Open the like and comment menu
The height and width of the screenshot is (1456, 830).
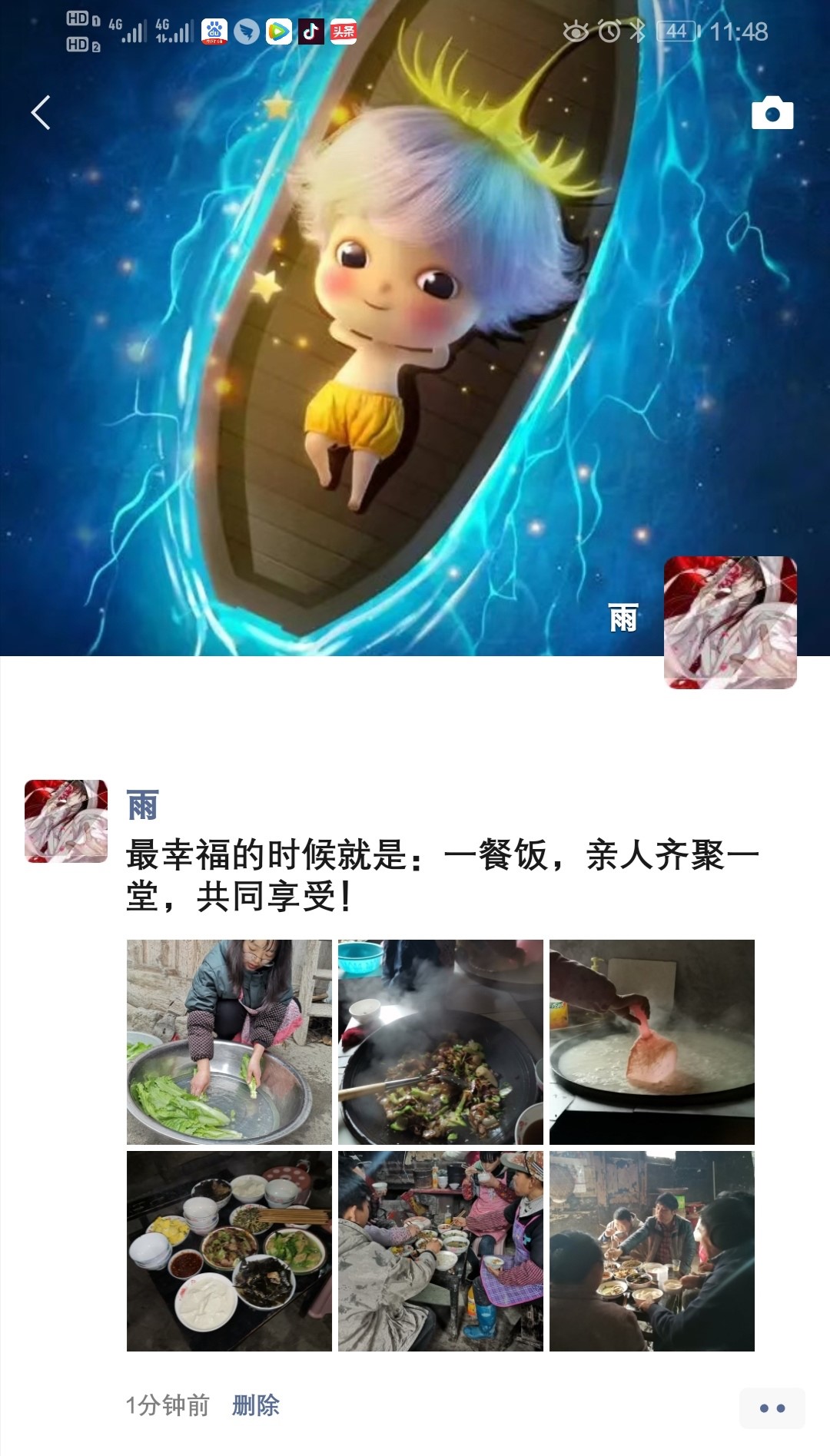pyautogui.click(x=772, y=1408)
